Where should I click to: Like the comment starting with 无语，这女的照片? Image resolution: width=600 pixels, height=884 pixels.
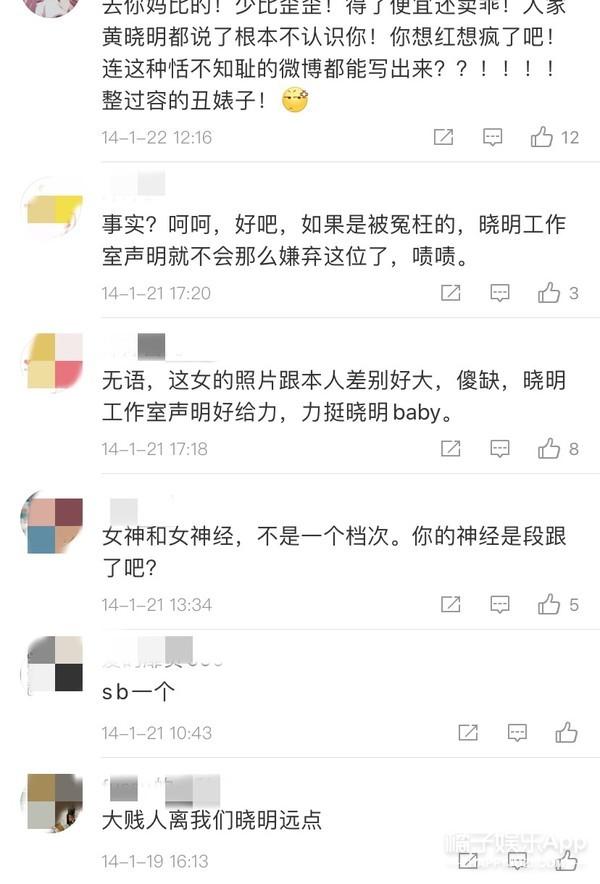(x=549, y=448)
